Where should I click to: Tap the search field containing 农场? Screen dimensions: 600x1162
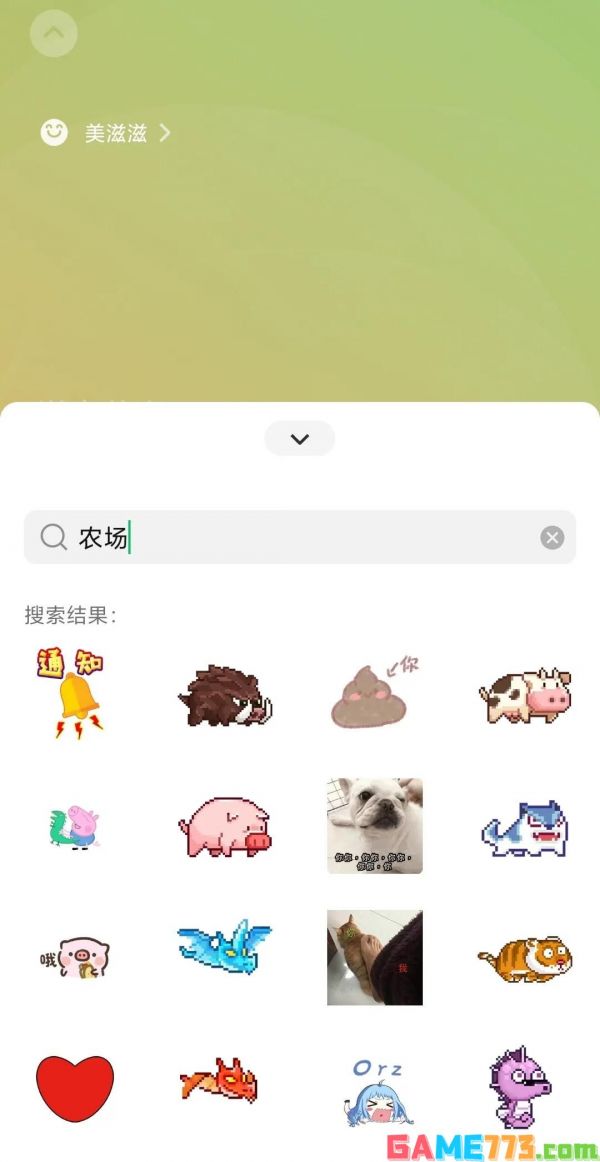290,538
